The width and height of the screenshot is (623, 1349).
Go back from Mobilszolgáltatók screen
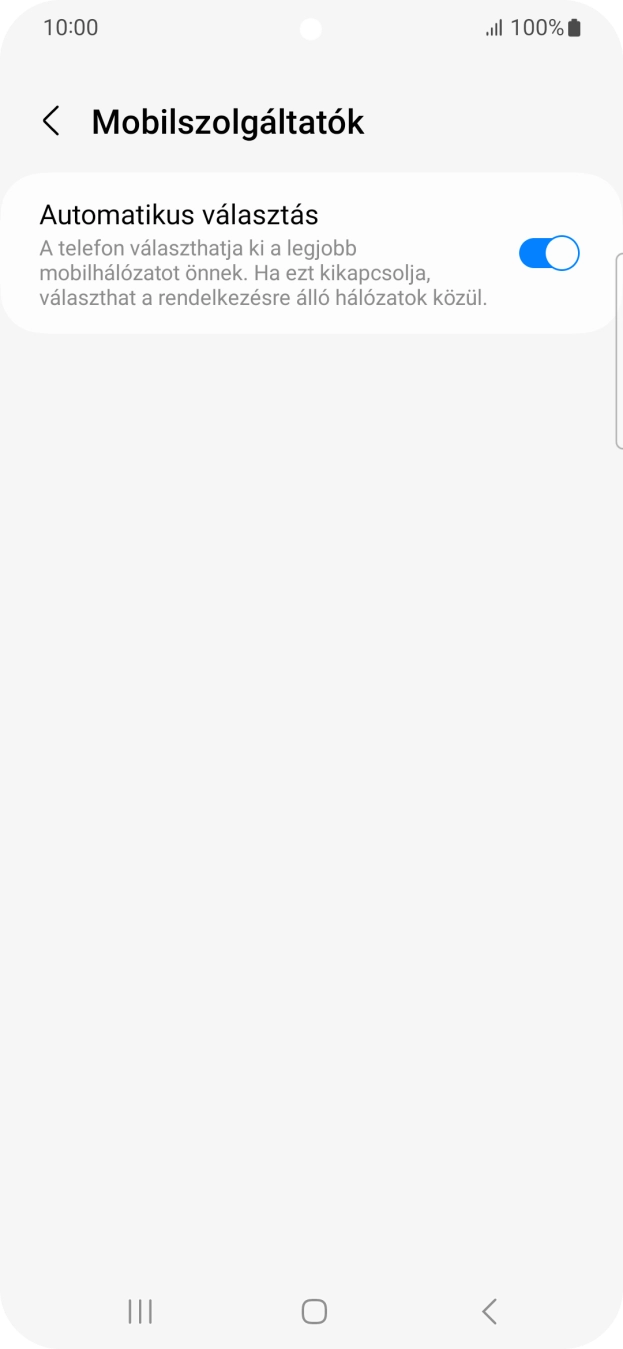(51, 122)
